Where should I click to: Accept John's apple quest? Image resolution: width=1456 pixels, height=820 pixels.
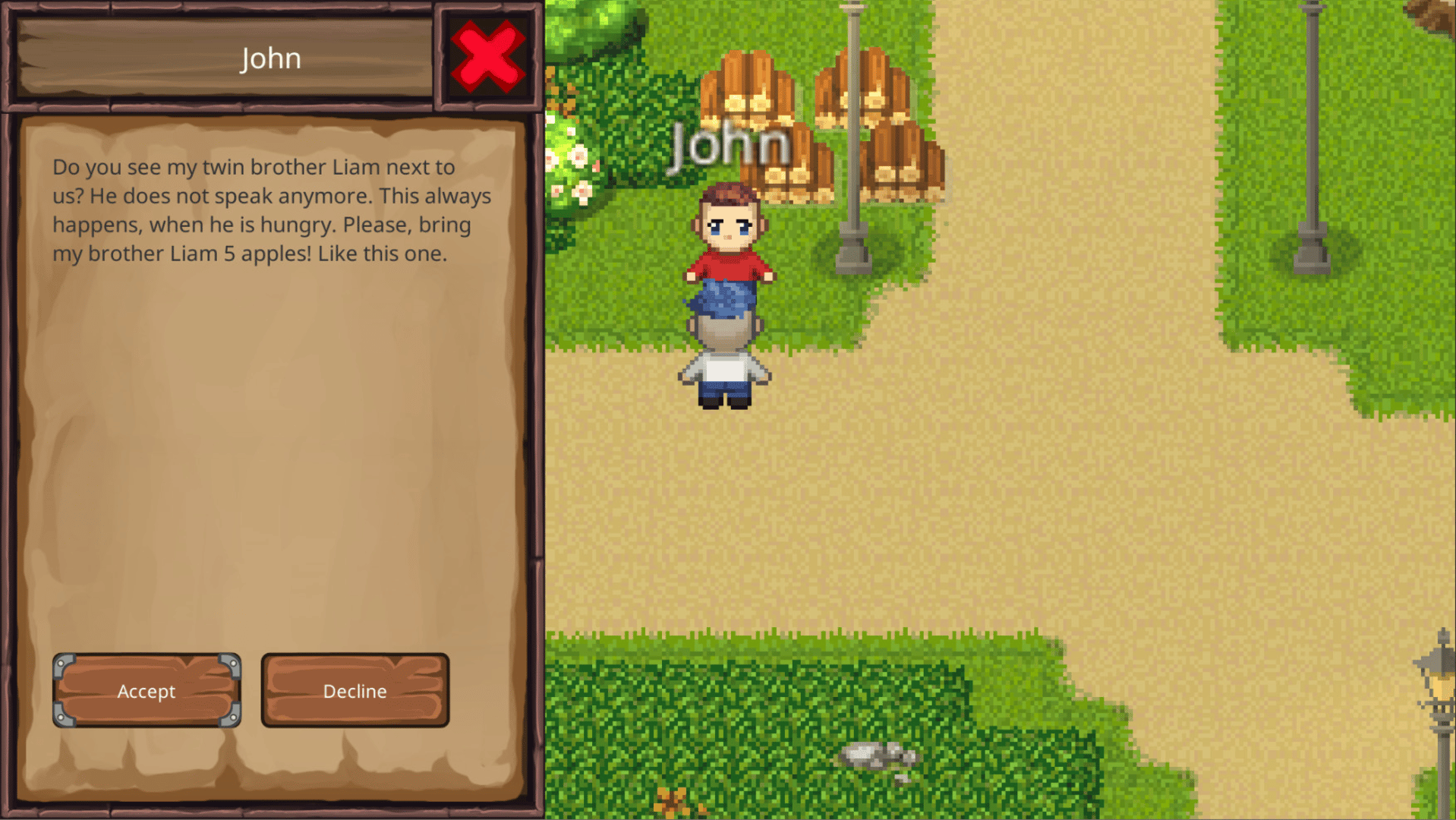(147, 690)
